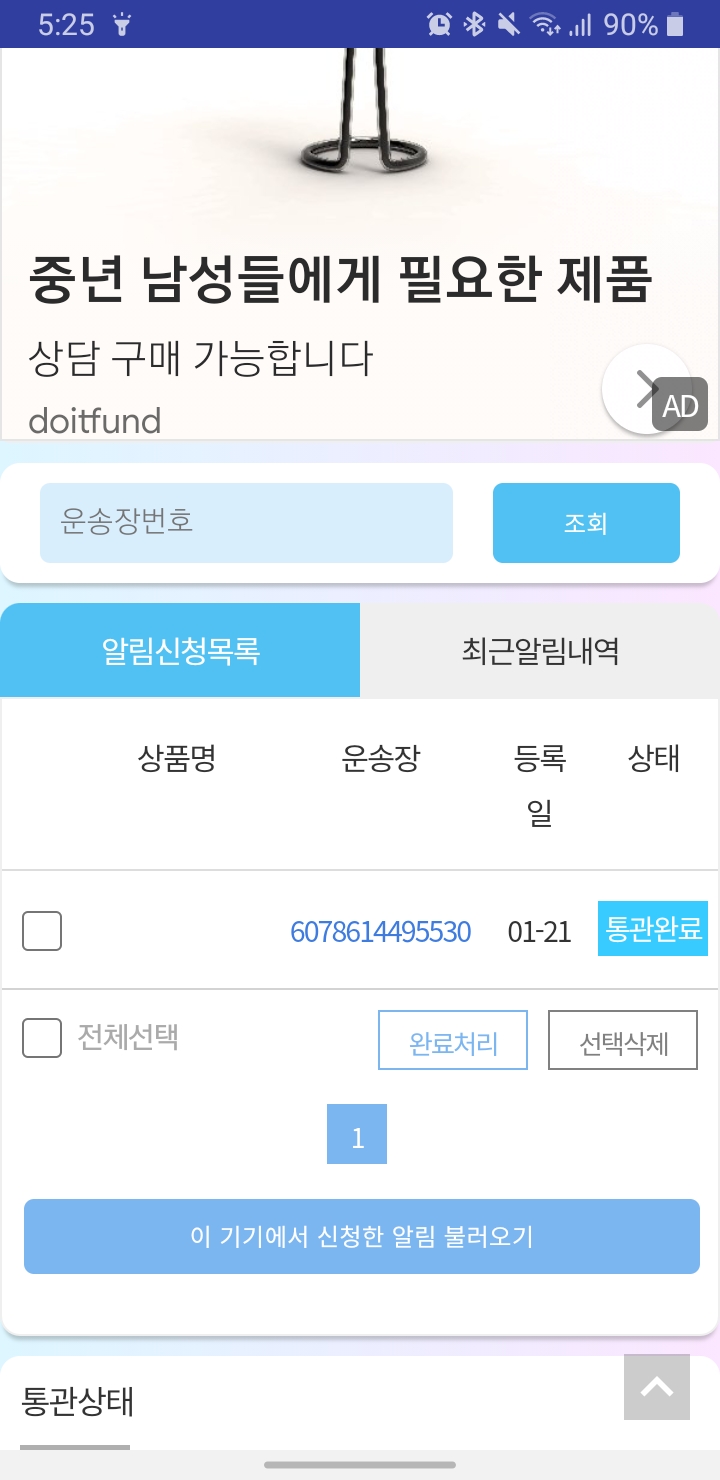
Task: Open tracking number 6078614495530 link
Action: 380,932
